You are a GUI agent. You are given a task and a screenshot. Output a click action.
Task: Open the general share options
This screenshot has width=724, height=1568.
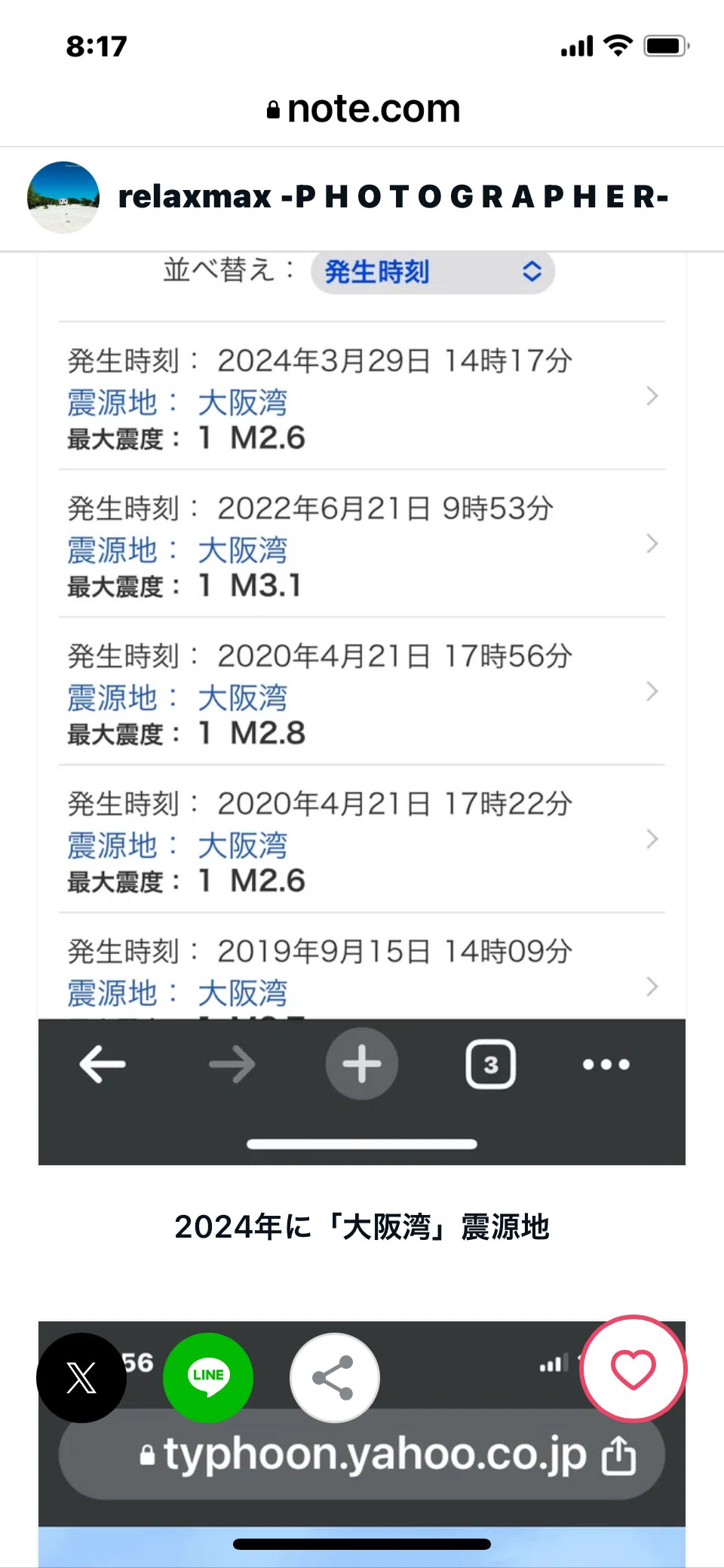[335, 1378]
